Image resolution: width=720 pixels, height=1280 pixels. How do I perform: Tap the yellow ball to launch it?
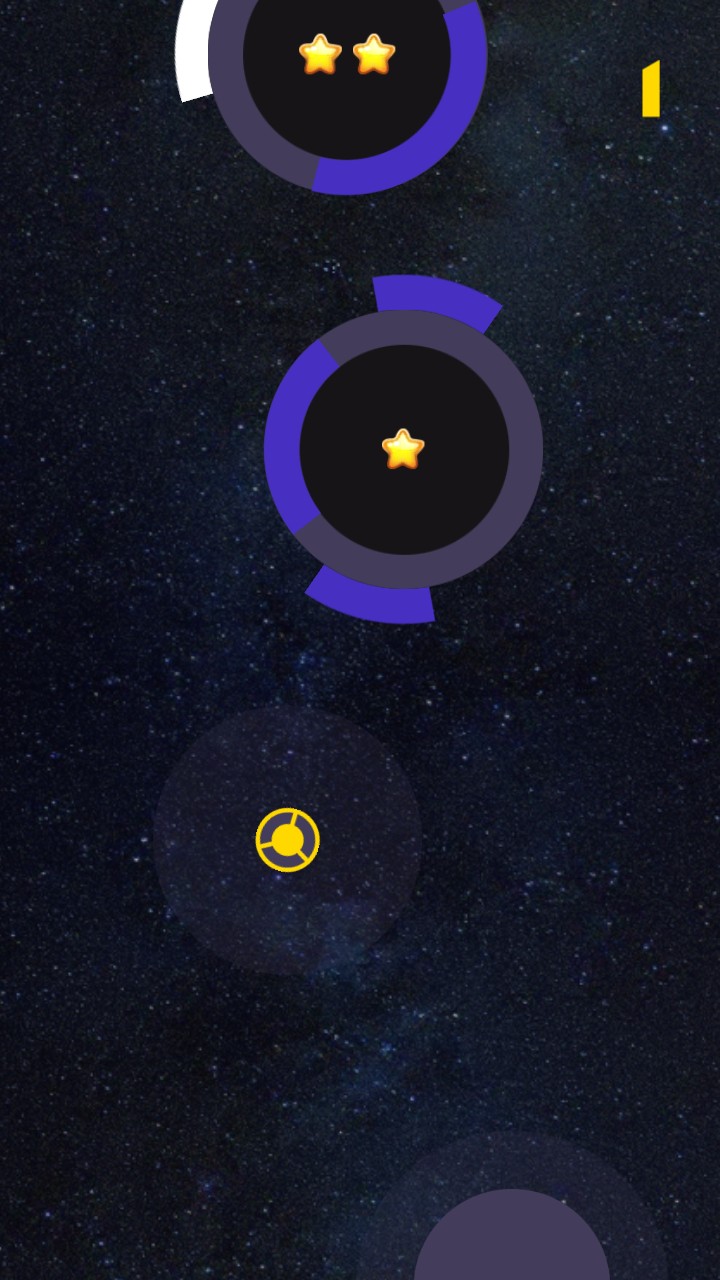click(x=288, y=840)
